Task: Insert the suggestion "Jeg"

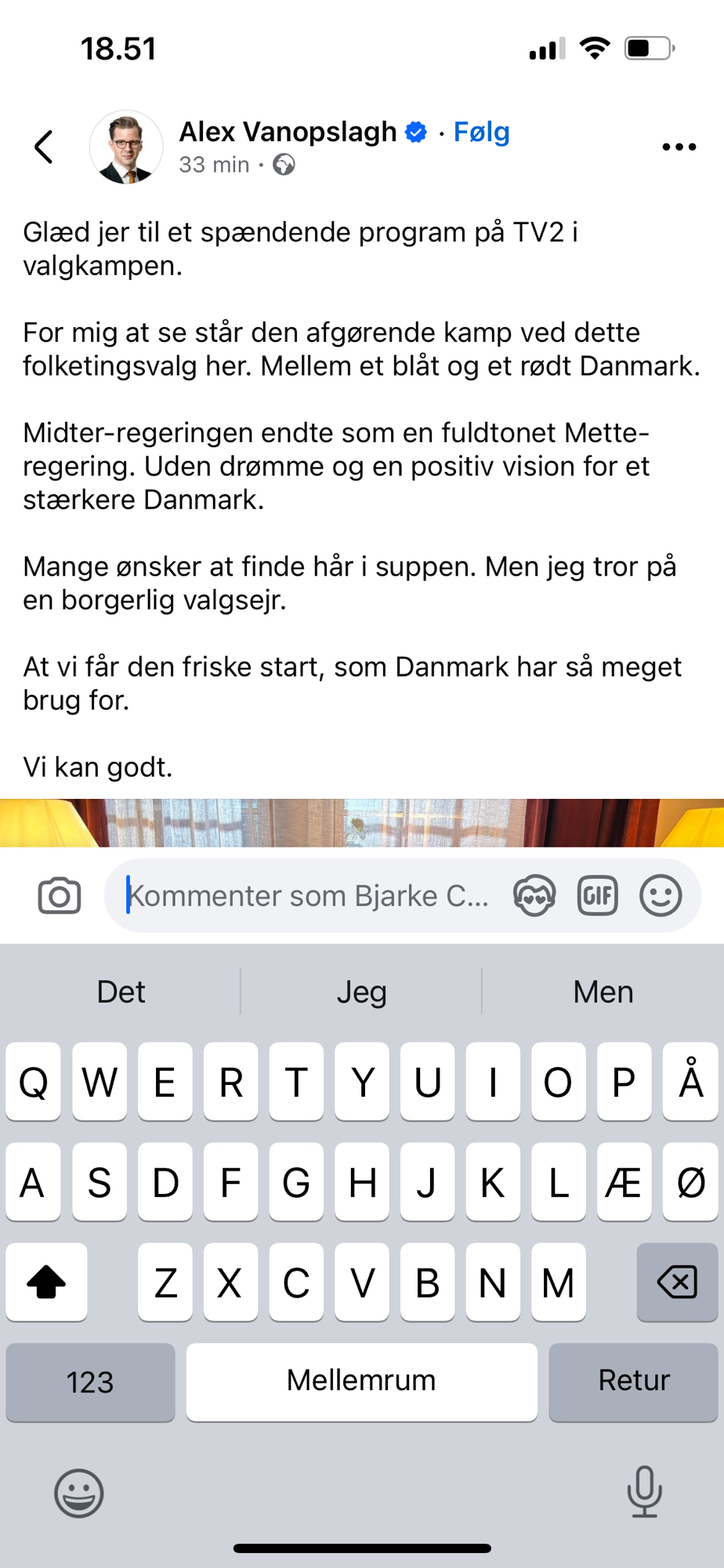Action: click(x=361, y=992)
